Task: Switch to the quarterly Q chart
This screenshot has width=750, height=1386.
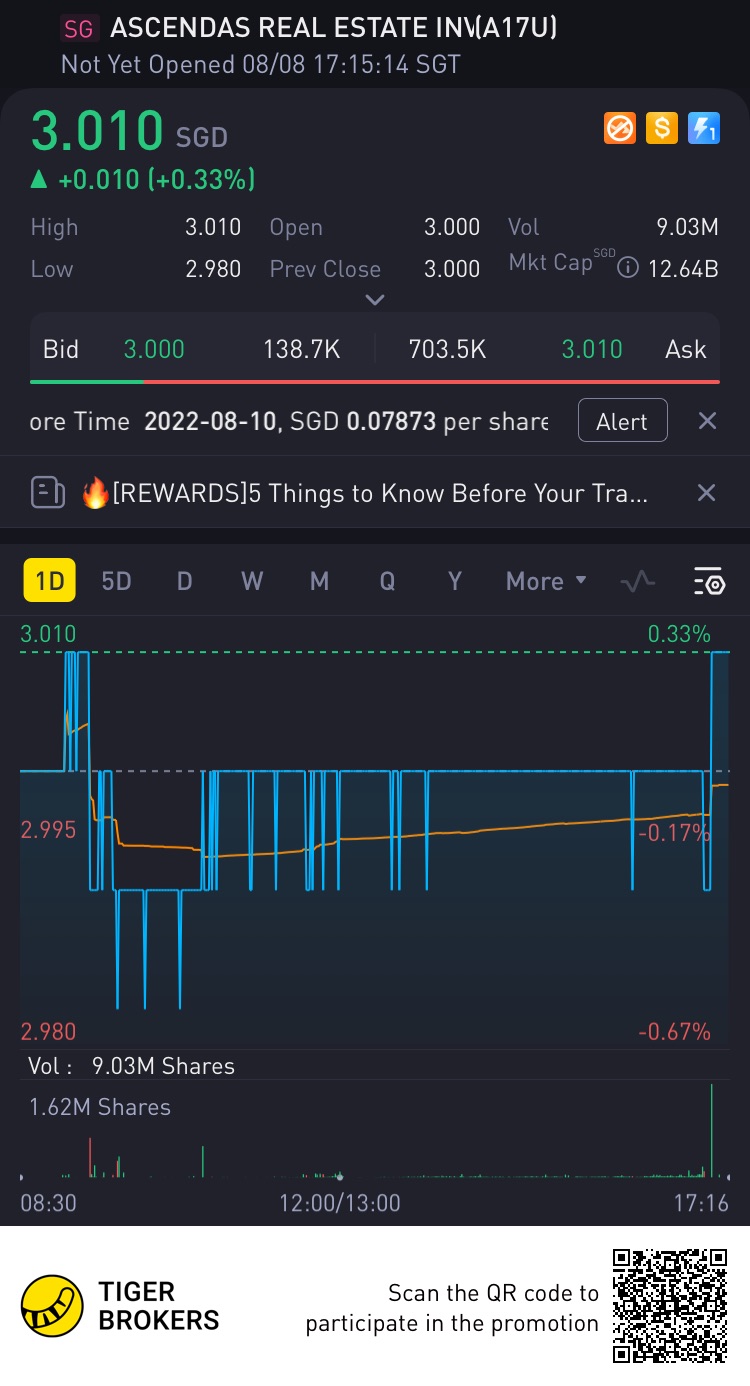Action: 387,581
